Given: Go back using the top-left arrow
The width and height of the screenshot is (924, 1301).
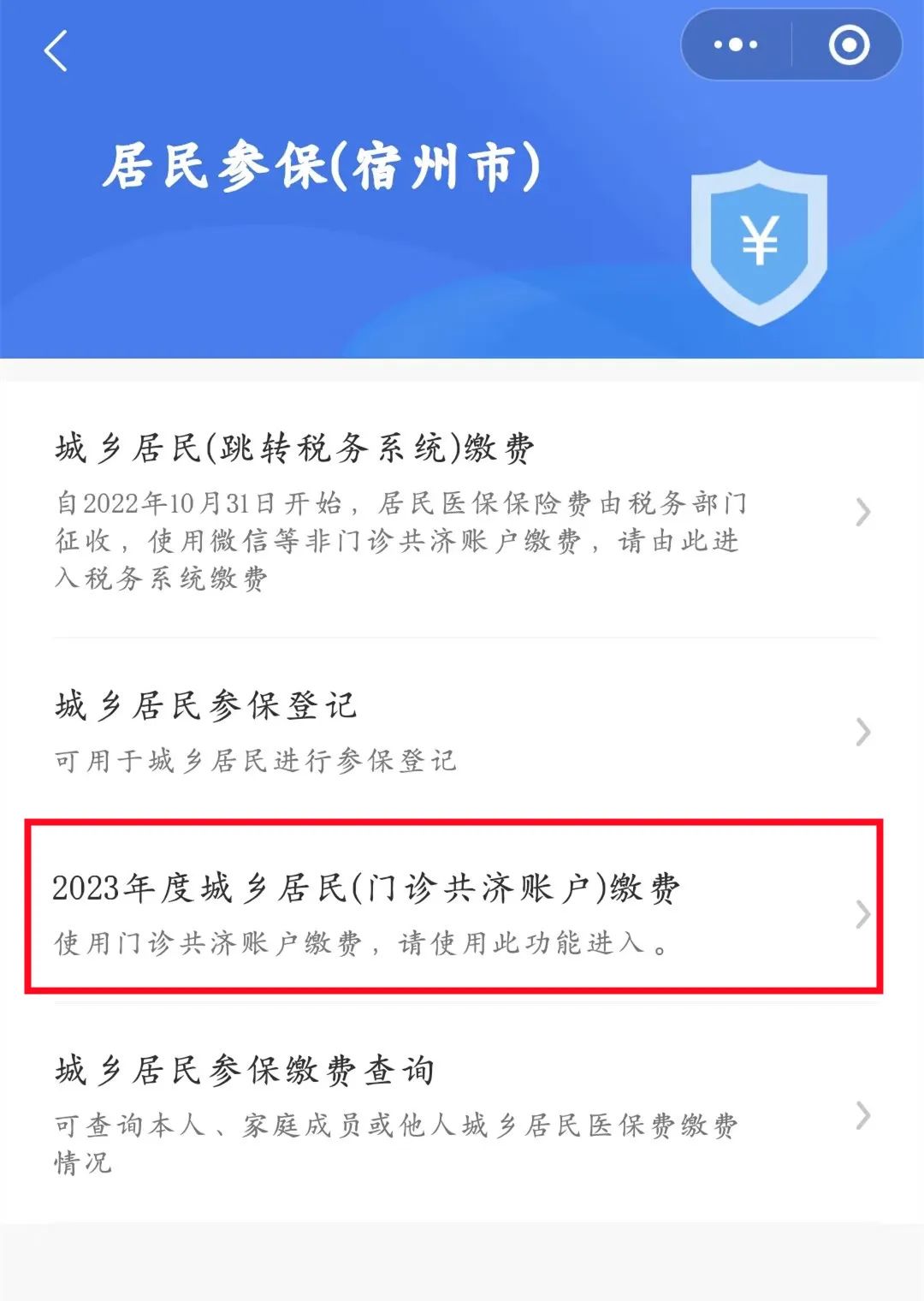Looking at the screenshot, I should [56, 50].
